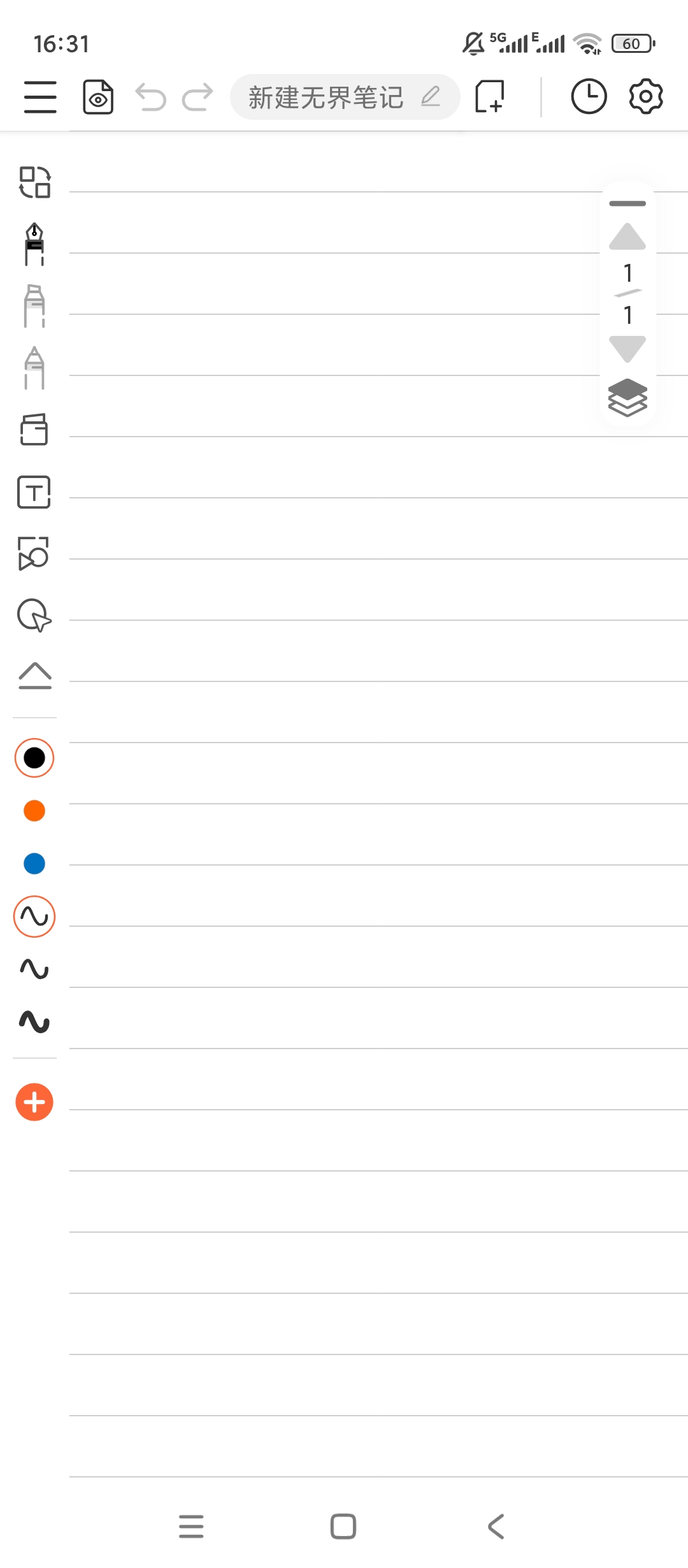Select the fountain pen tool
Viewport: 688px width, 1568px height.
(34, 244)
